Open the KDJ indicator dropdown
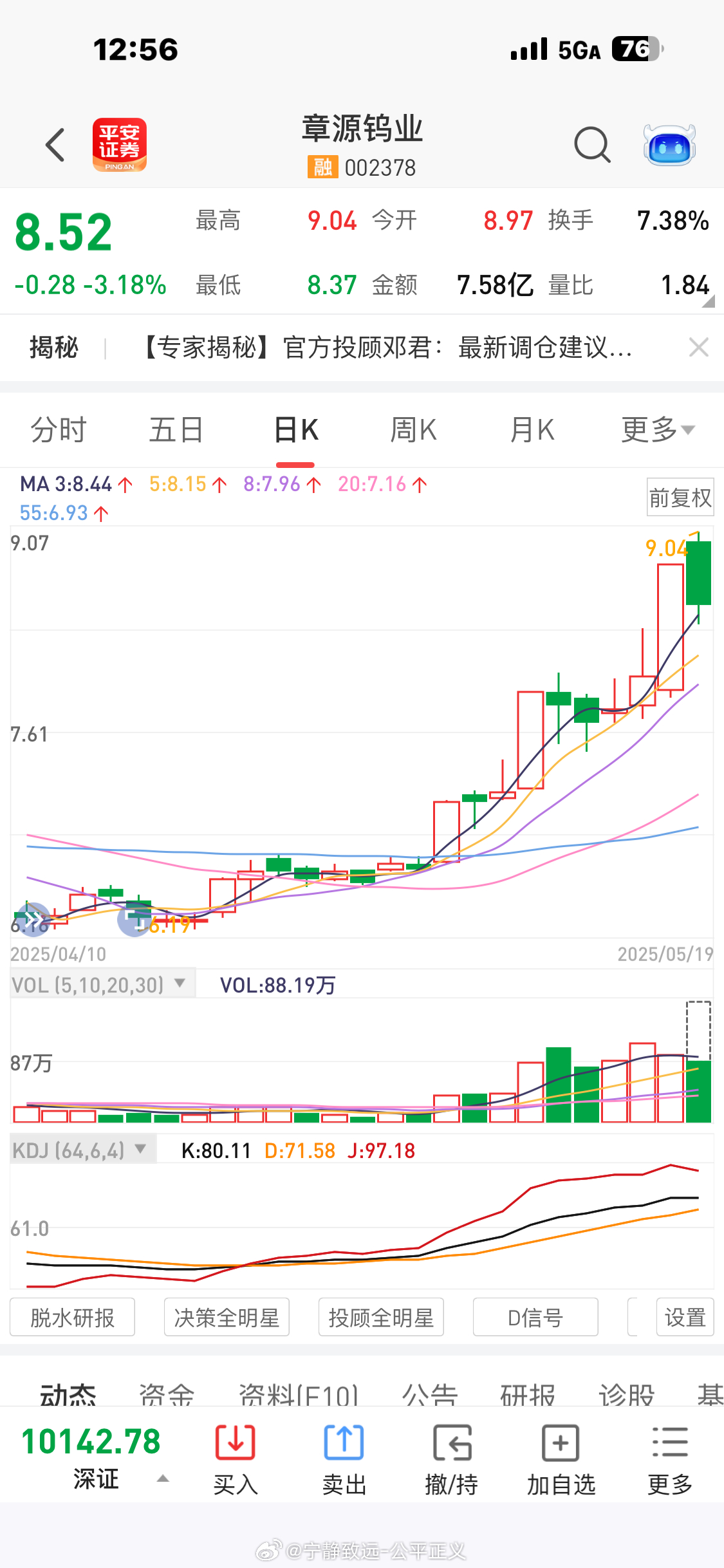The image size is (724, 1568). point(80,1150)
